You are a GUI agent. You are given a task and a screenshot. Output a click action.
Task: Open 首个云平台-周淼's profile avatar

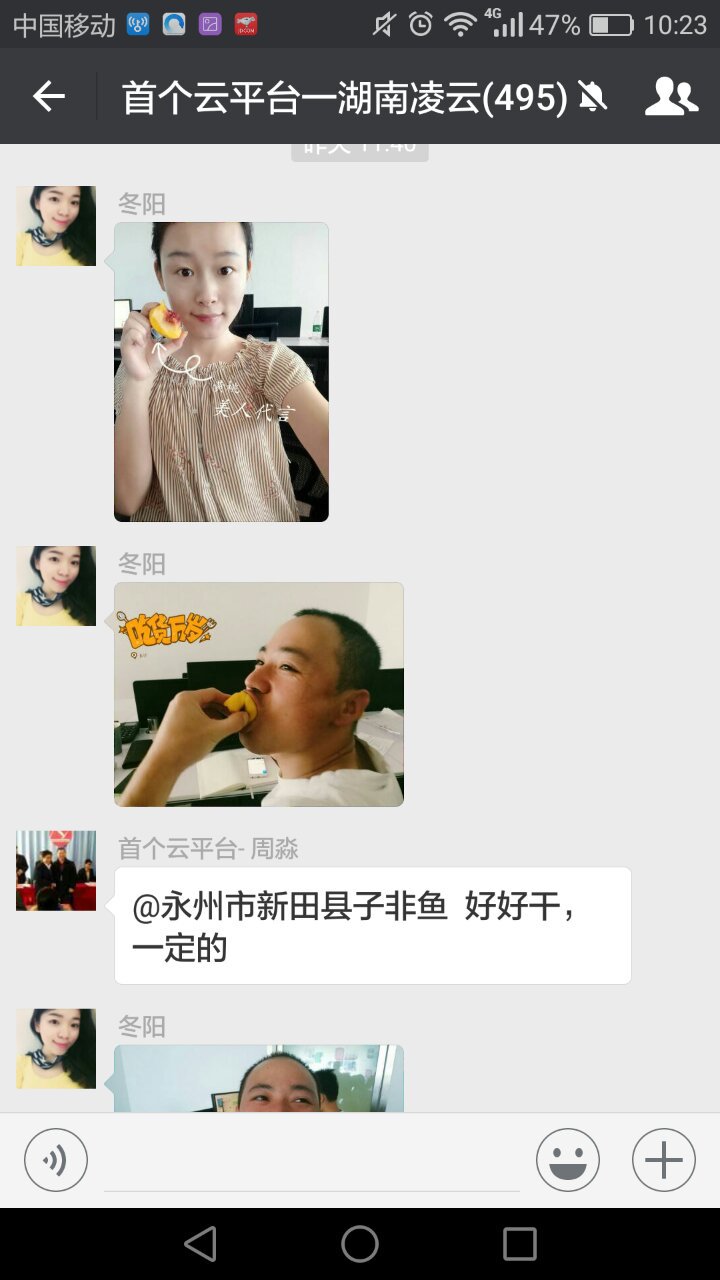[56, 870]
